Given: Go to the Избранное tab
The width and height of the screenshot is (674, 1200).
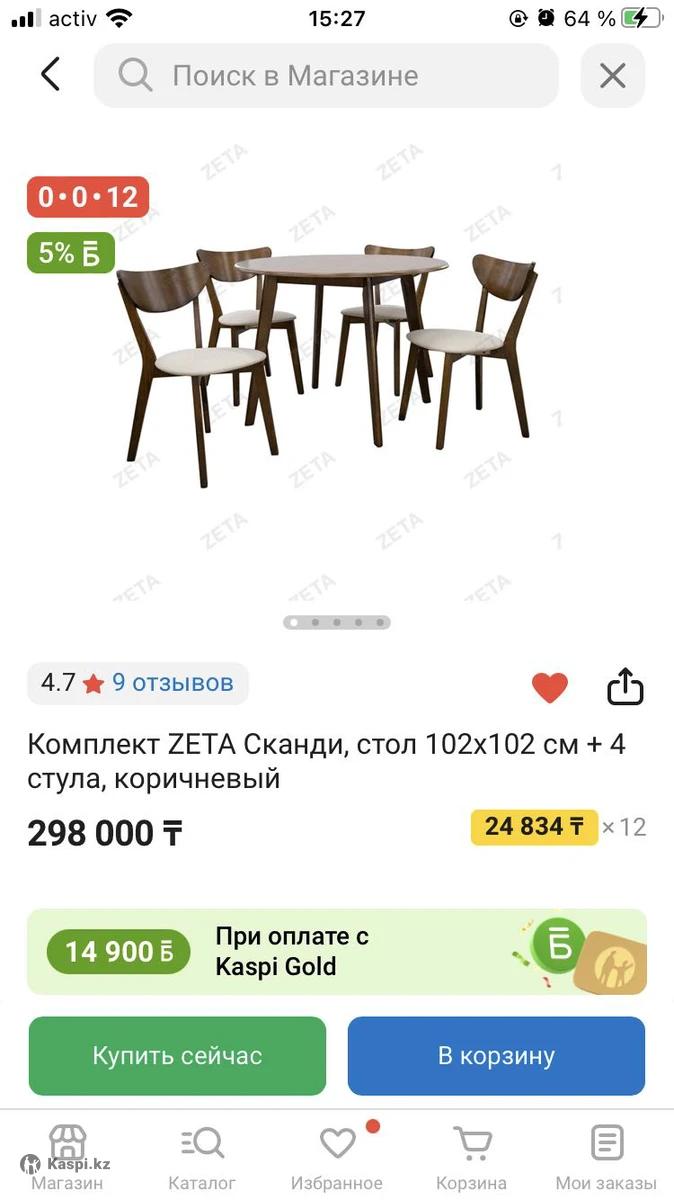Looking at the screenshot, I should 337,1158.
